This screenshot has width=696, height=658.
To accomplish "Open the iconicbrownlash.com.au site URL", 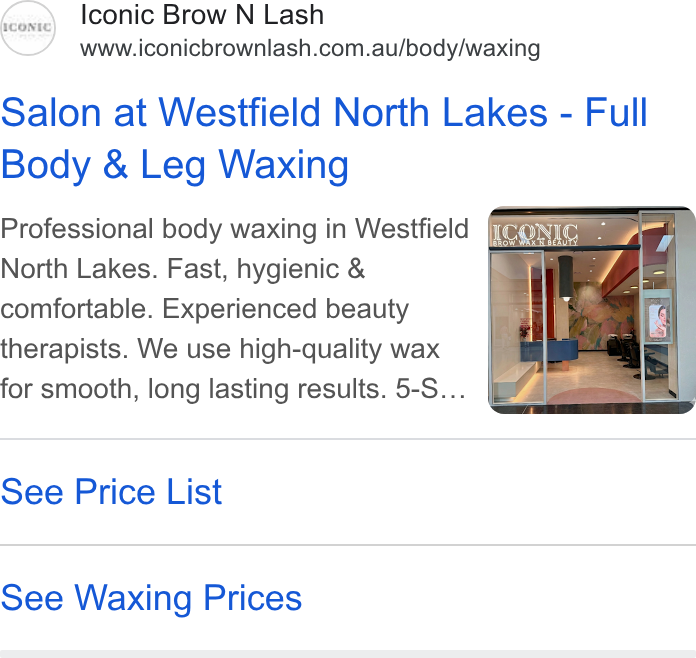I will (310, 48).
